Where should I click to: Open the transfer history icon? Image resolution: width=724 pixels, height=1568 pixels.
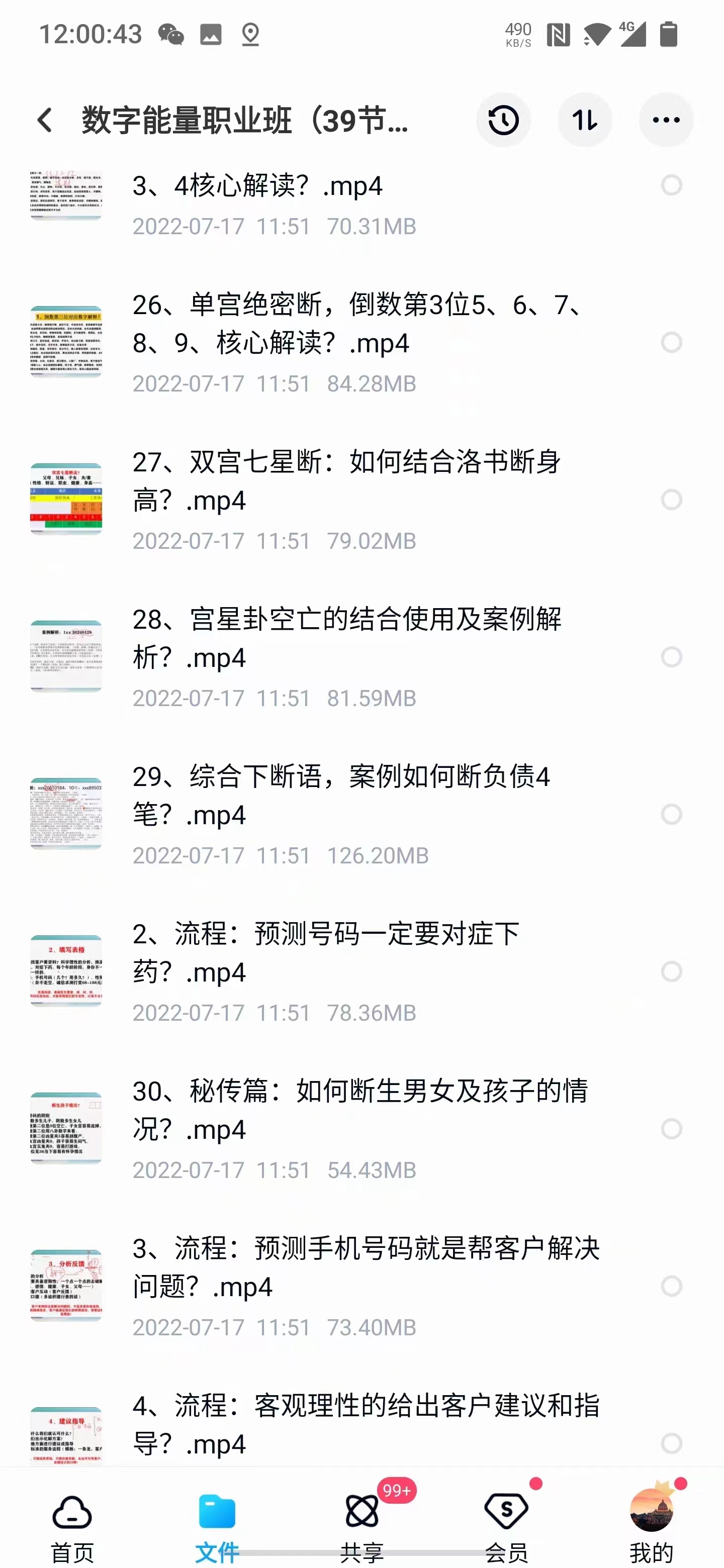coord(504,120)
